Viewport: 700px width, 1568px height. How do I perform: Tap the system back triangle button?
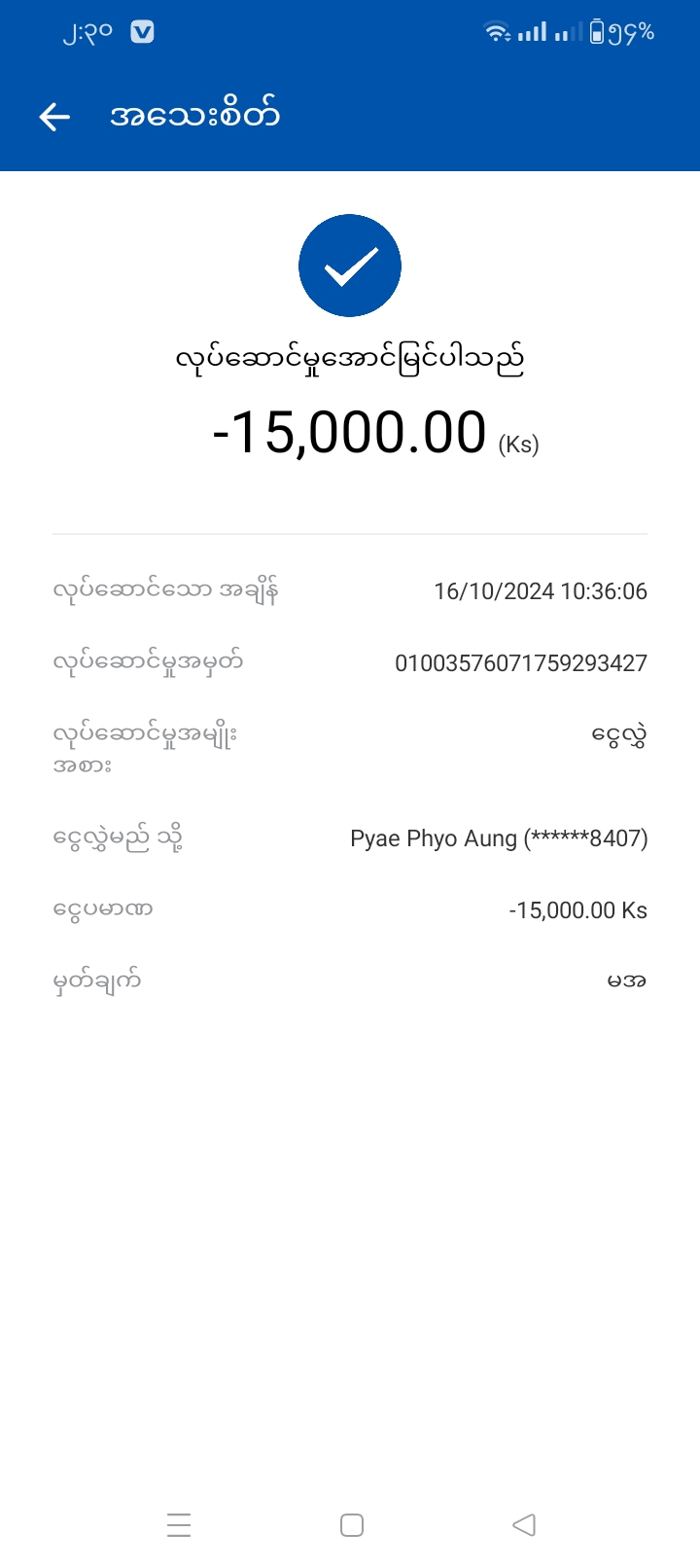(x=524, y=1524)
